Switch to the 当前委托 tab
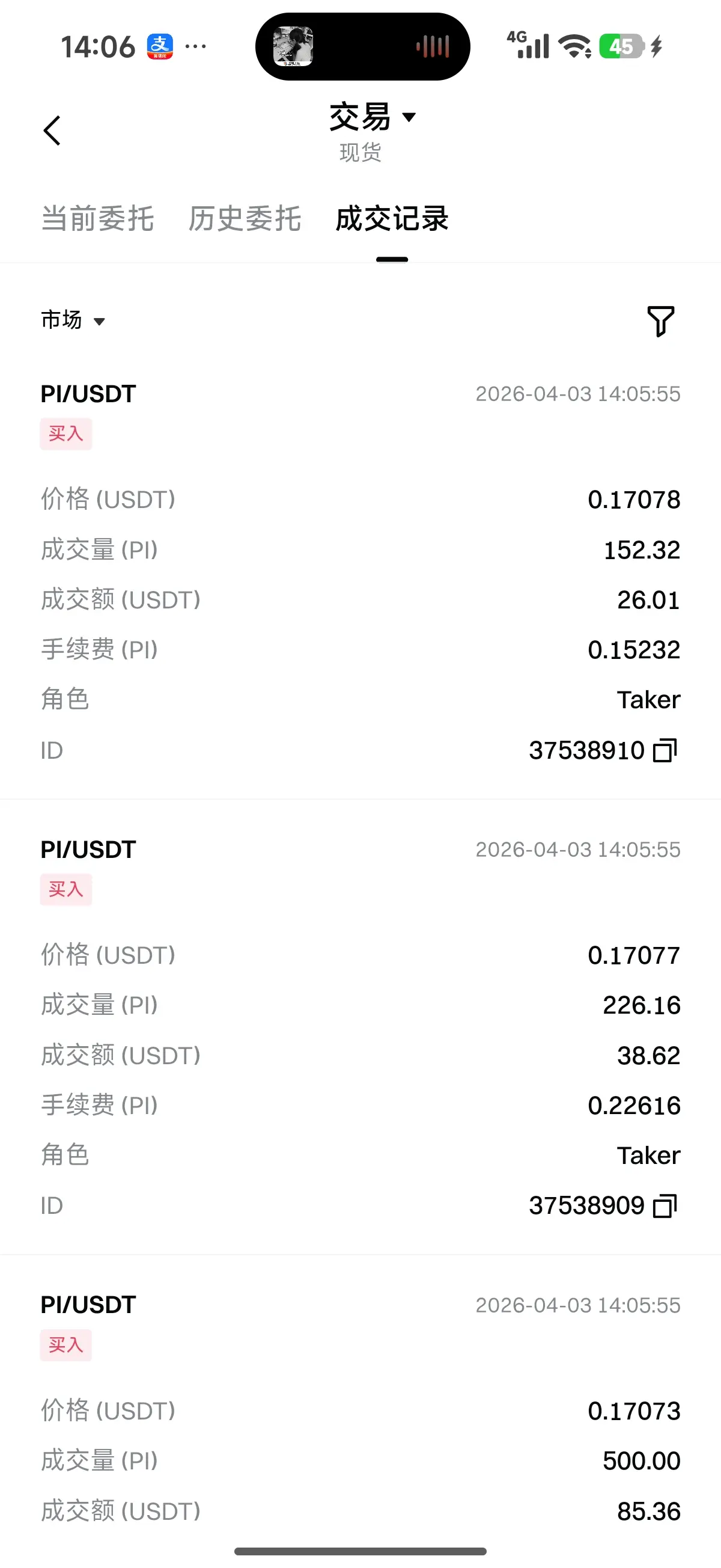This screenshot has width=721, height=1568. [97, 218]
